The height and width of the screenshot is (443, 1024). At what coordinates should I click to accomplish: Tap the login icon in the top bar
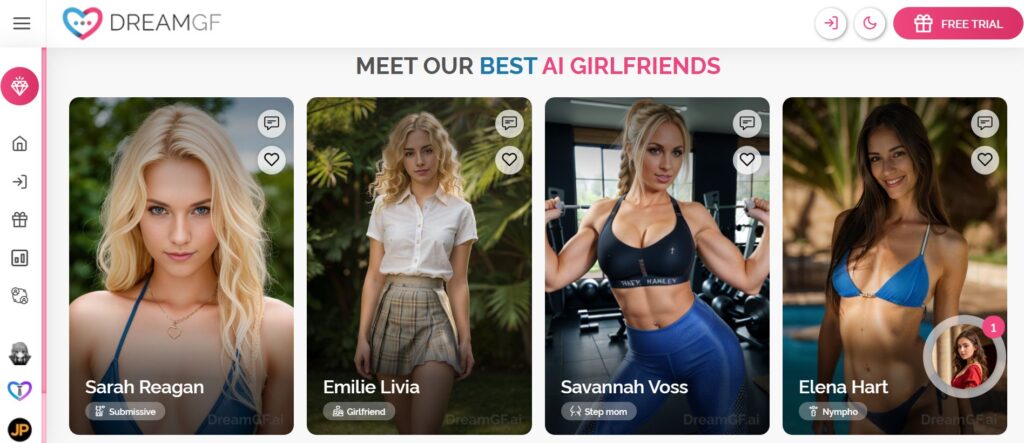tap(830, 23)
